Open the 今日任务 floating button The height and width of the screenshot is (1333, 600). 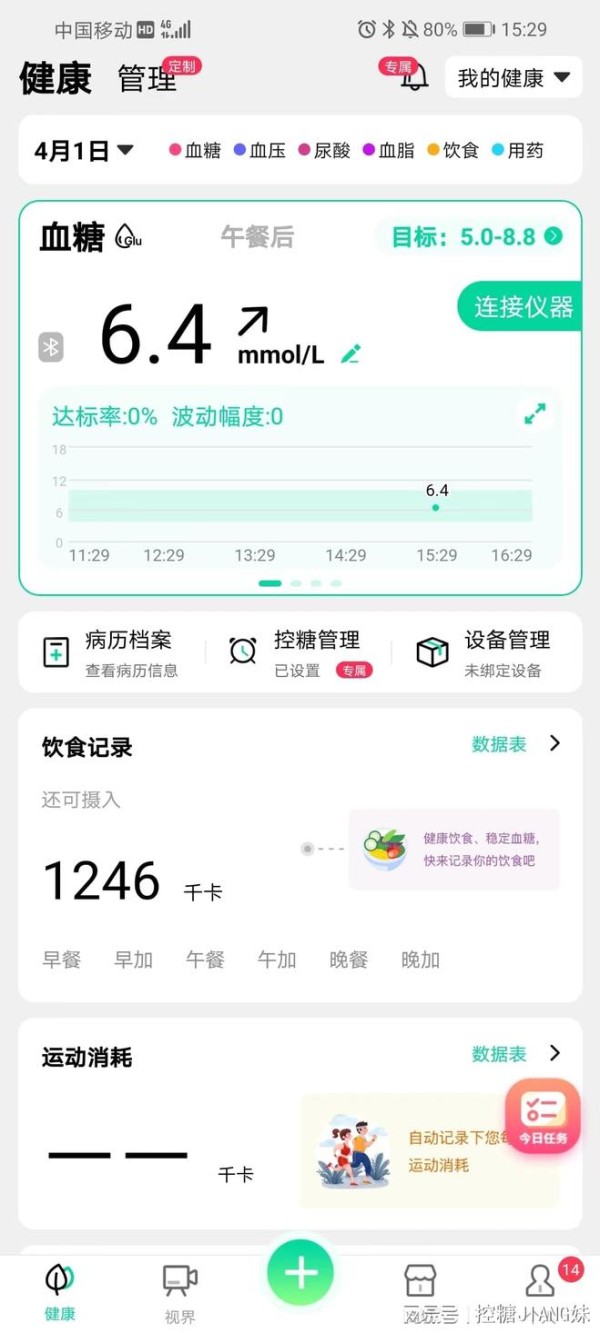pyautogui.click(x=543, y=1116)
